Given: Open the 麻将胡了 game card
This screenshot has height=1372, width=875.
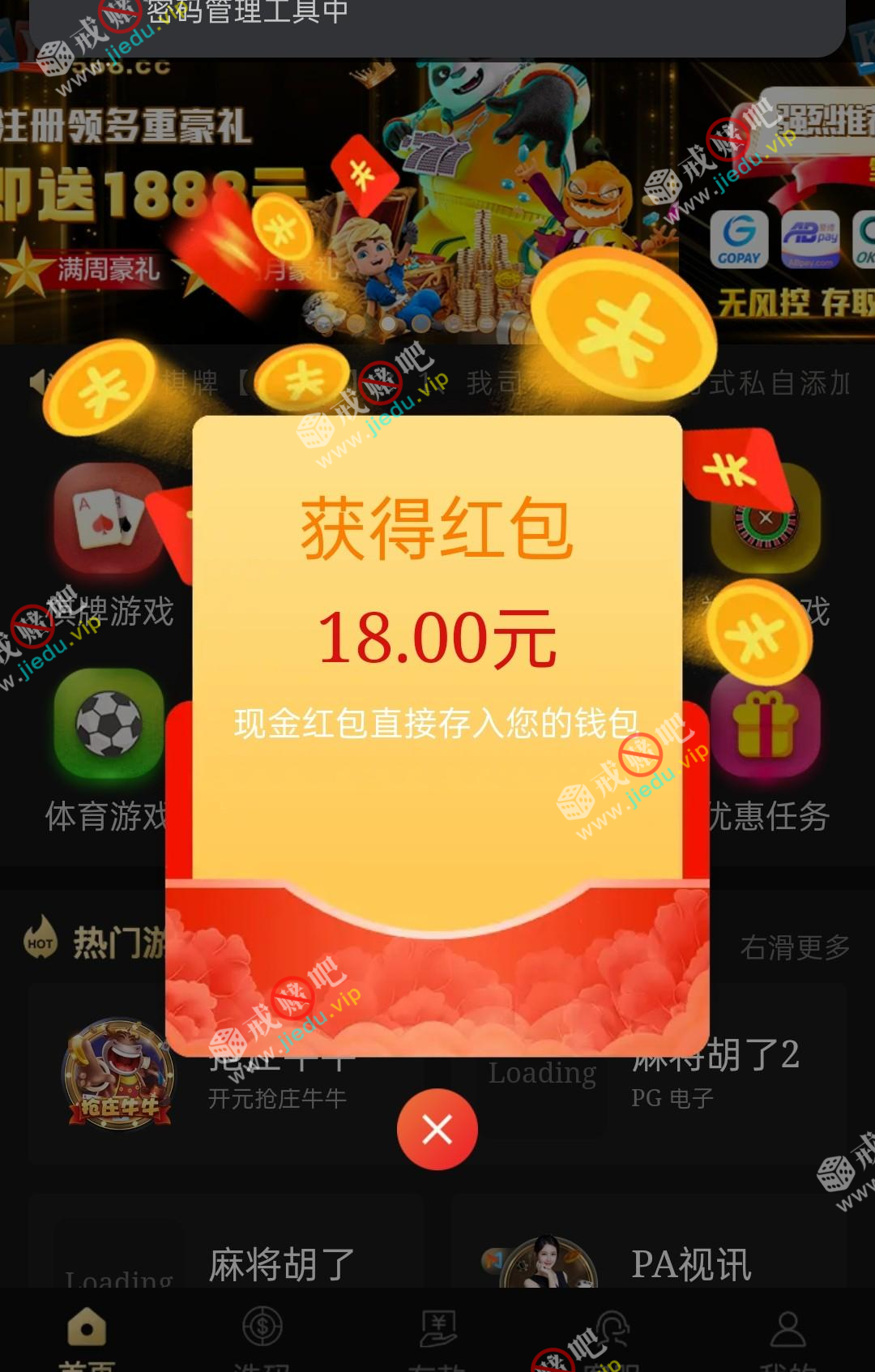Looking at the screenshot, I should tap(280, 1264).
